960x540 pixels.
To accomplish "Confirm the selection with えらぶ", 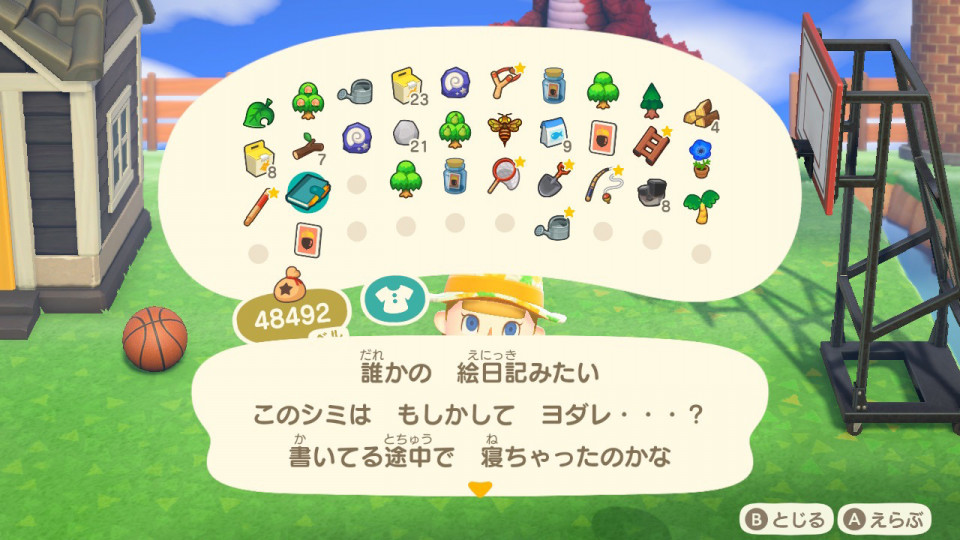I will [x=886, y=519].
